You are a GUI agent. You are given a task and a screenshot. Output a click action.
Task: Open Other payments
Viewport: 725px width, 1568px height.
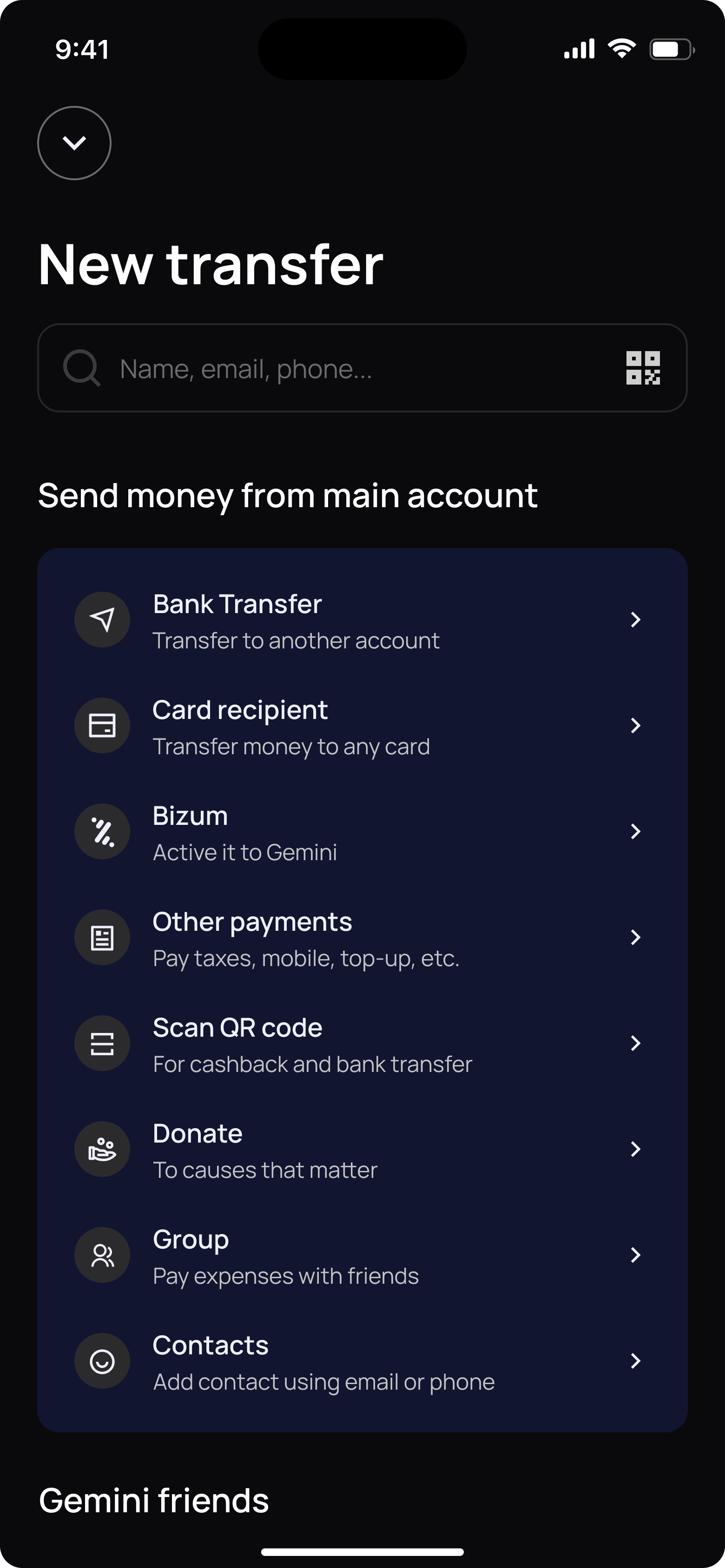[362, 938]
